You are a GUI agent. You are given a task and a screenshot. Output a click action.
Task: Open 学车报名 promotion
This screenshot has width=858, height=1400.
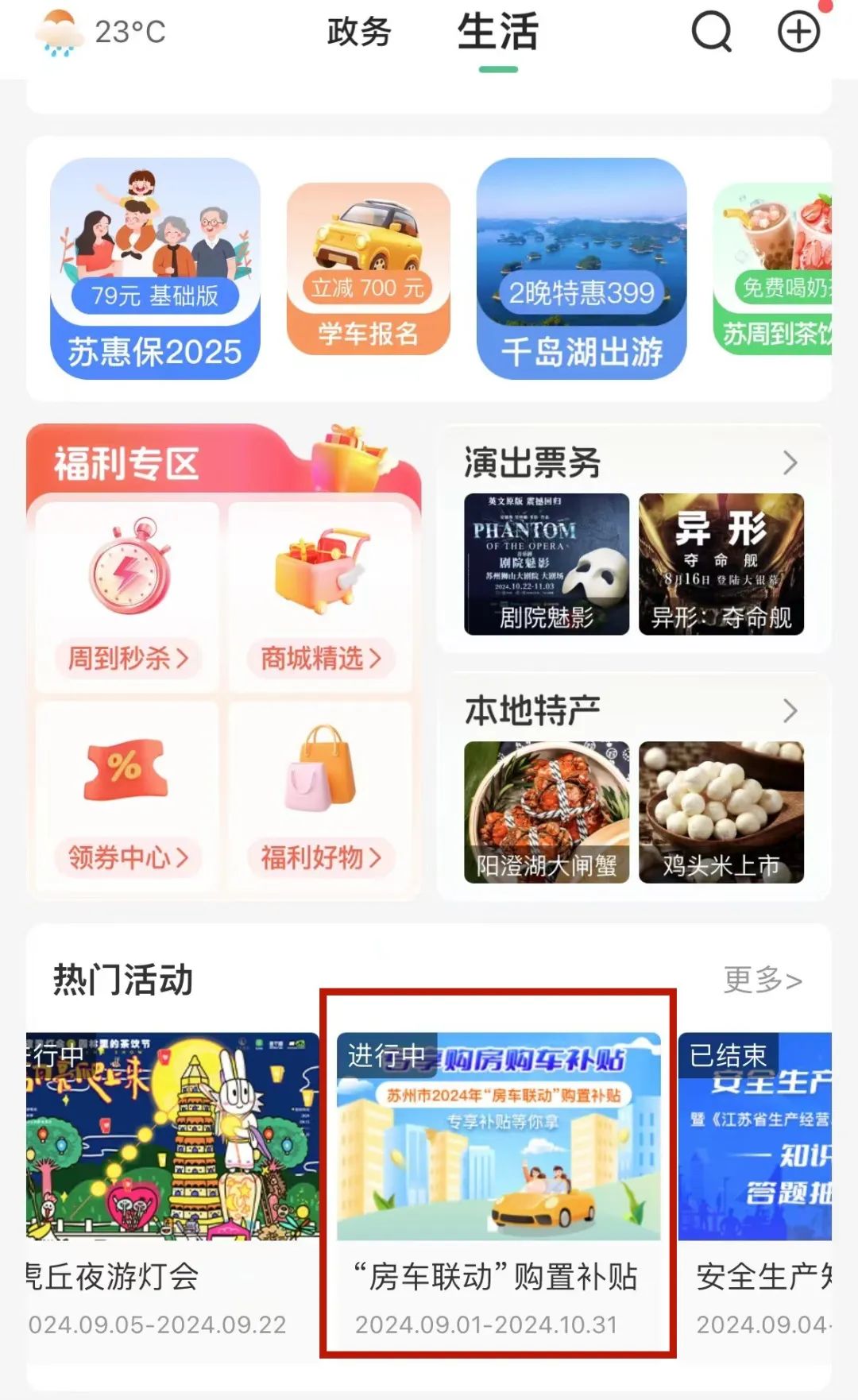coord(368,268)
